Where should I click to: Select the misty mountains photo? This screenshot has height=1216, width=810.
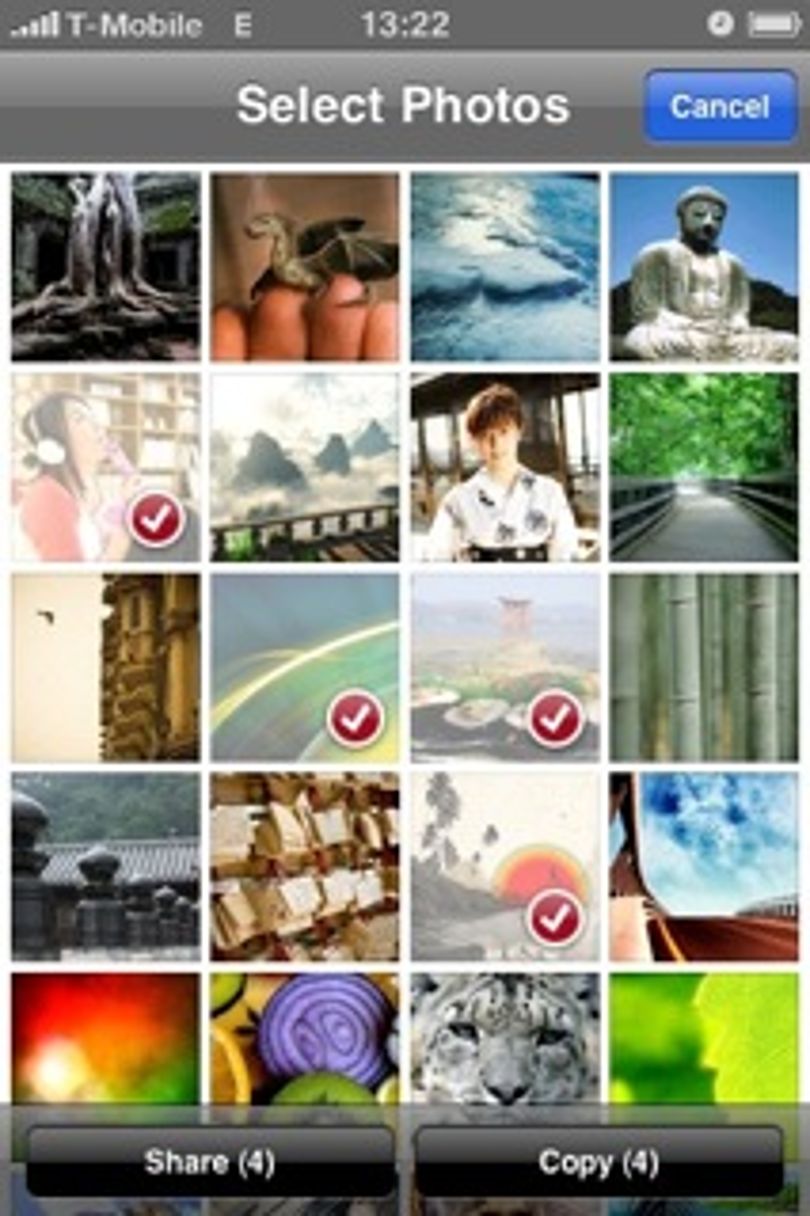[305, 467]
